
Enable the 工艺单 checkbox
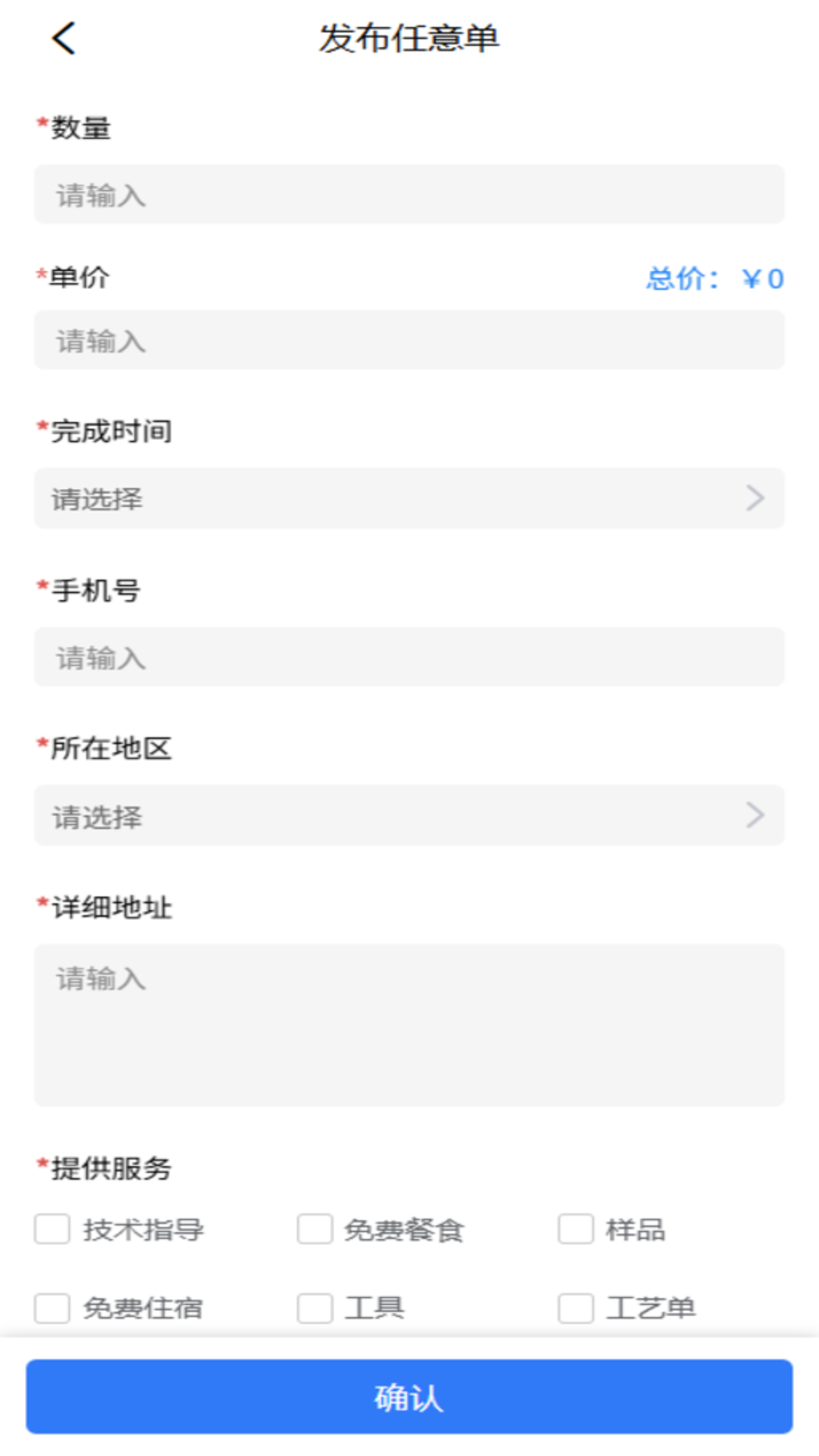click(574, 1307)
